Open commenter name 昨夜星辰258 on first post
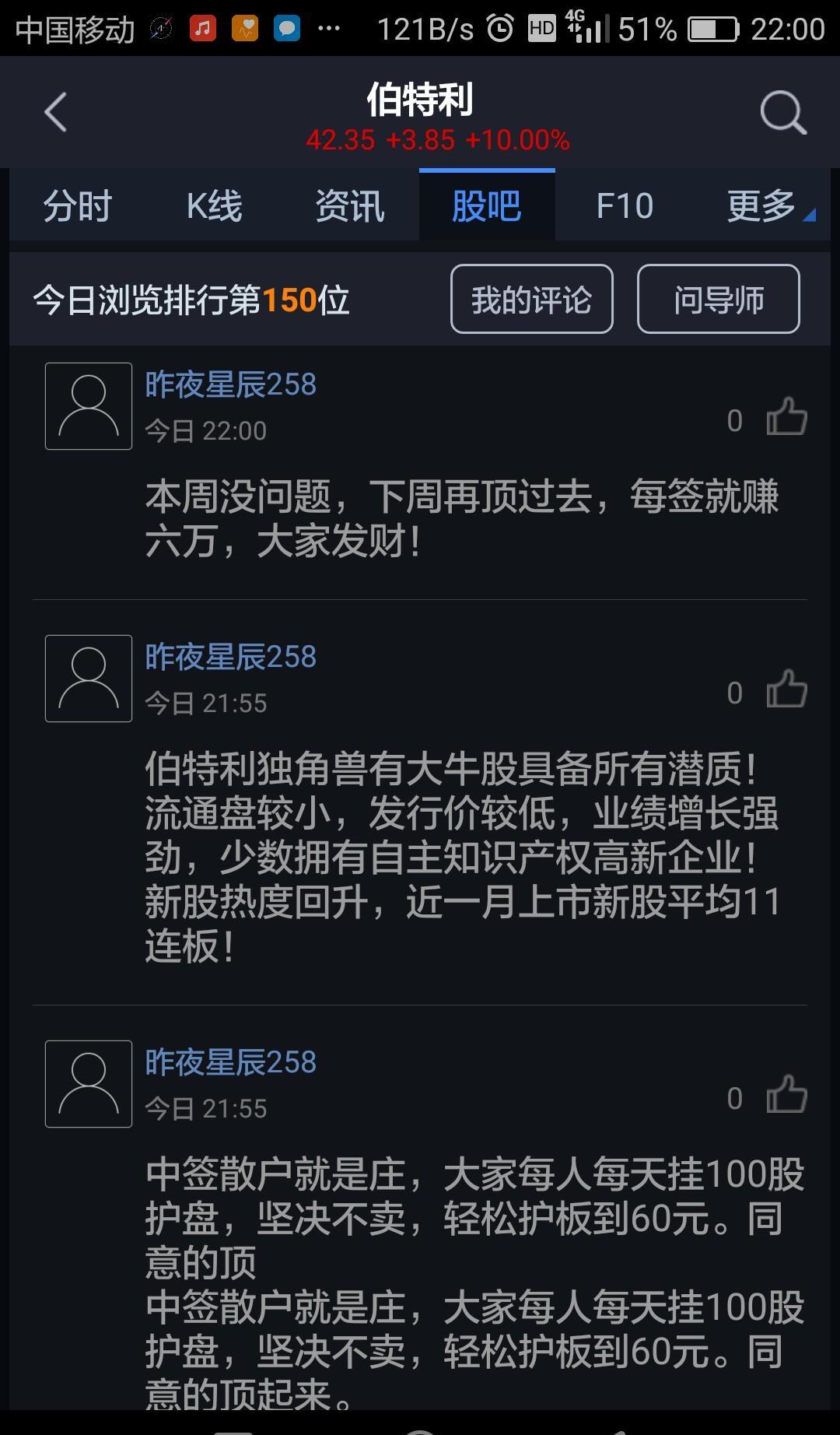840x1435 pixels. [229, 384]
